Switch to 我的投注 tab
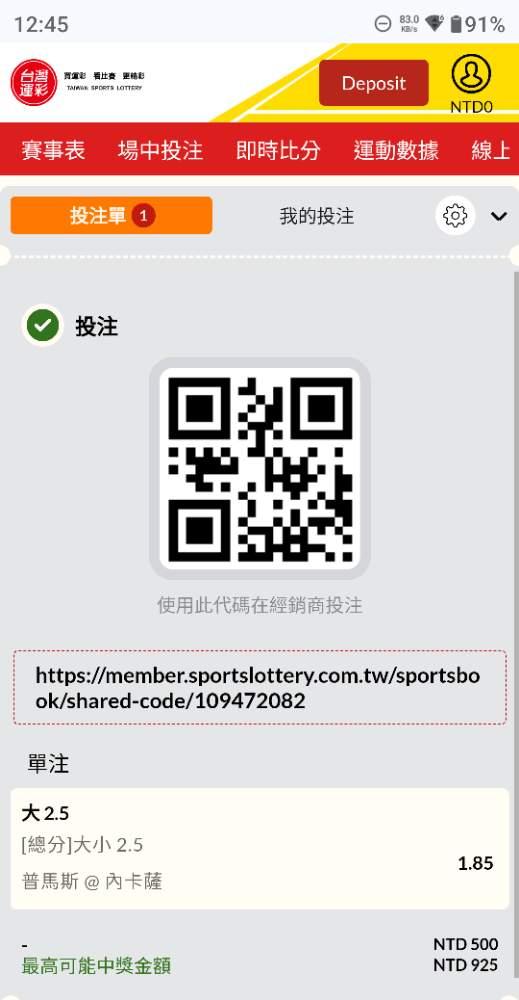 coord(316,216)
